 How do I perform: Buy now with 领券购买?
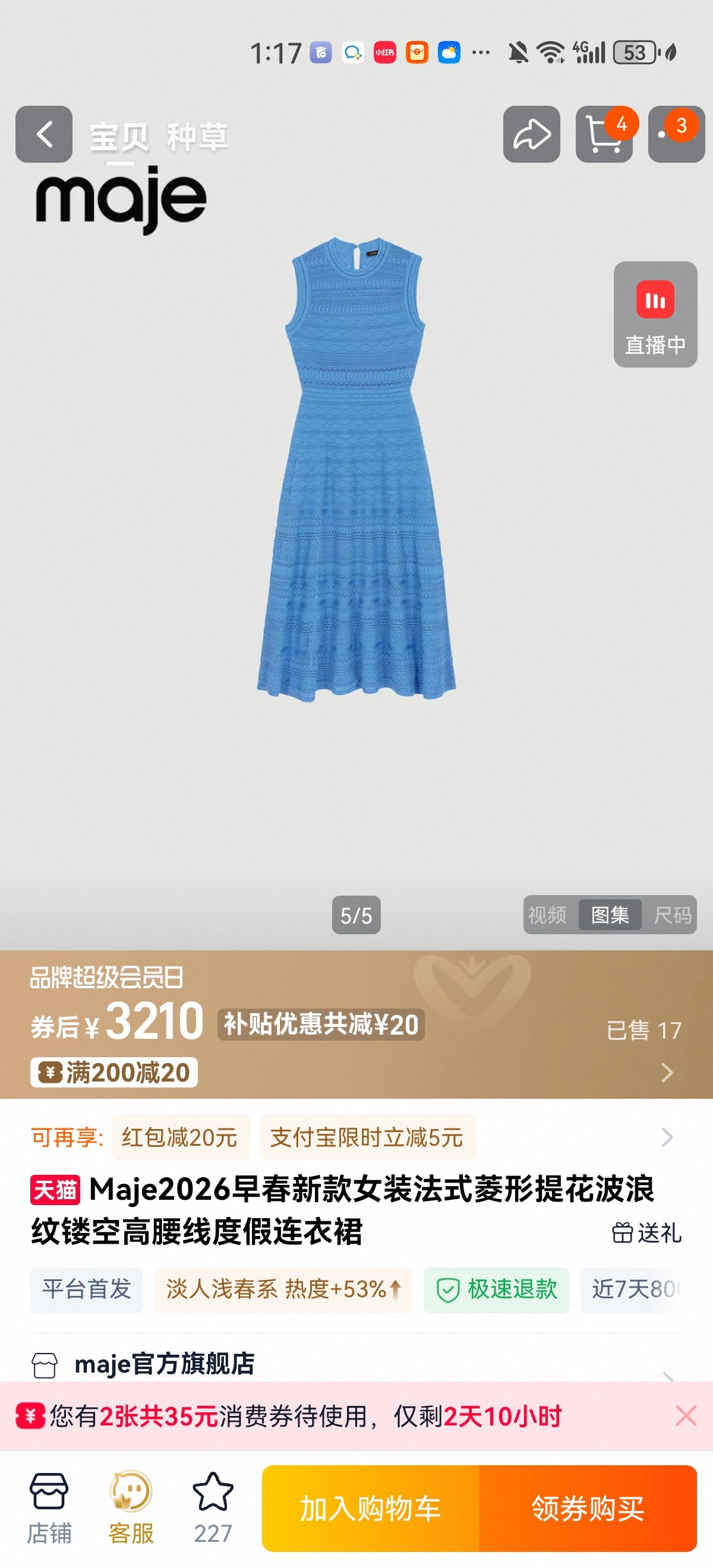588,1509
